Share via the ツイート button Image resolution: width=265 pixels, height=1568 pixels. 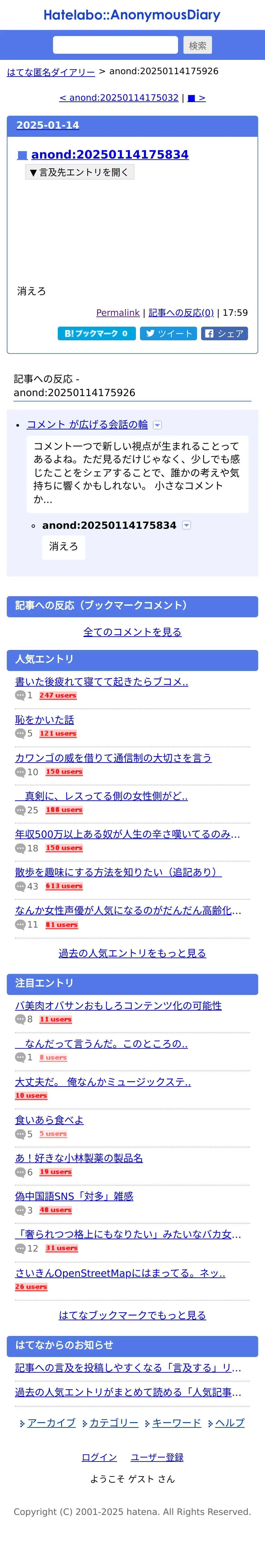pos(168,333)
